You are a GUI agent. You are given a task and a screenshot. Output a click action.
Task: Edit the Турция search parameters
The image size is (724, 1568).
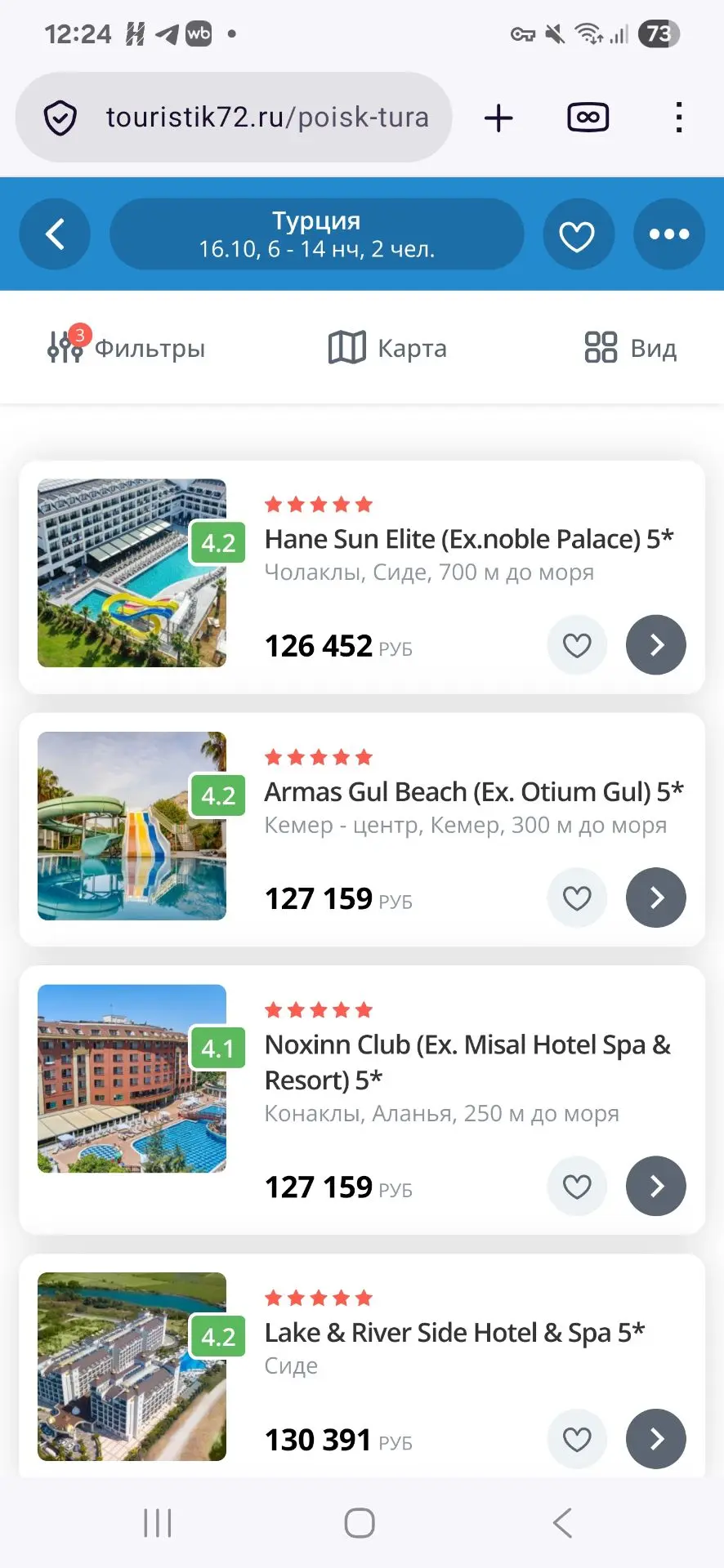click(x=317, y=234)
